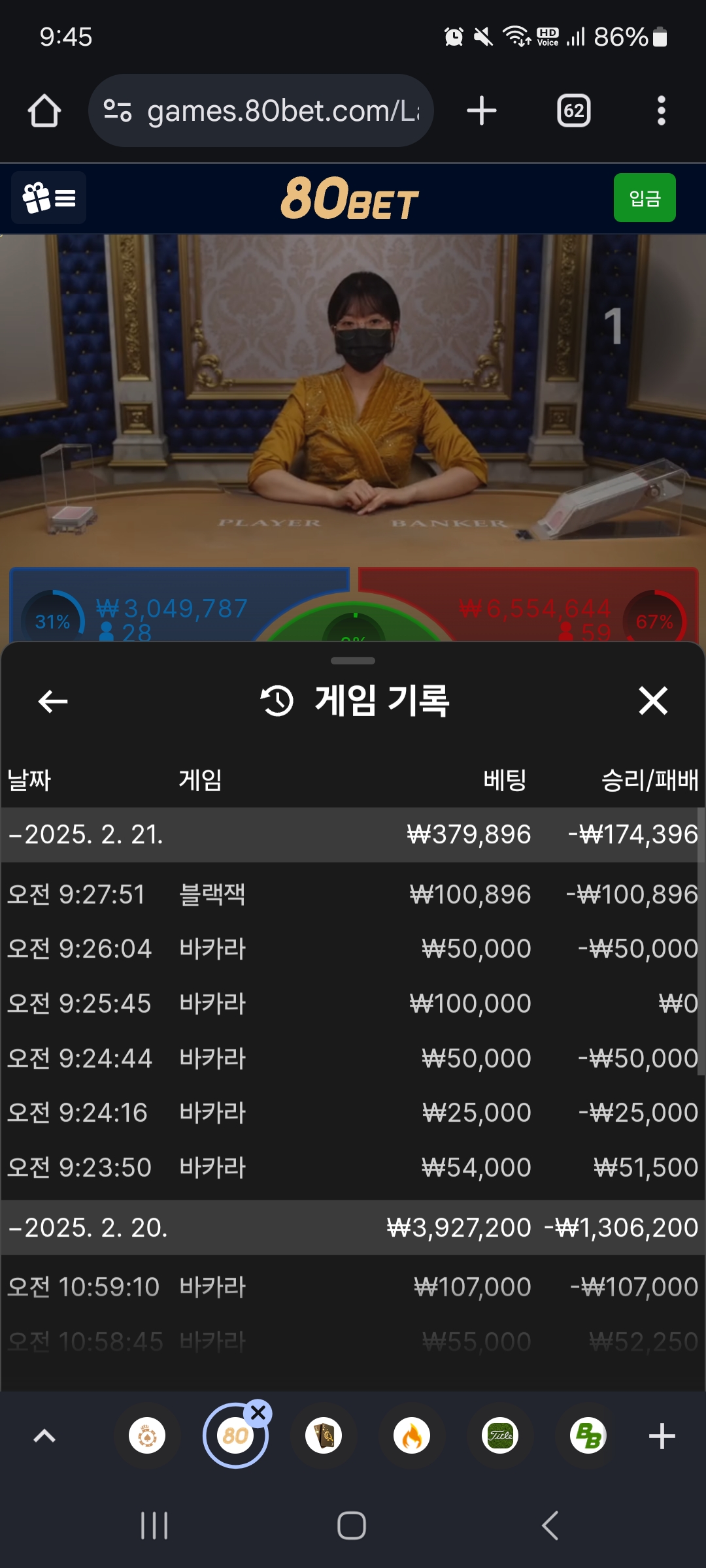Go to the browser home page
The image size is (706, 1568).
tap(44, 111)
